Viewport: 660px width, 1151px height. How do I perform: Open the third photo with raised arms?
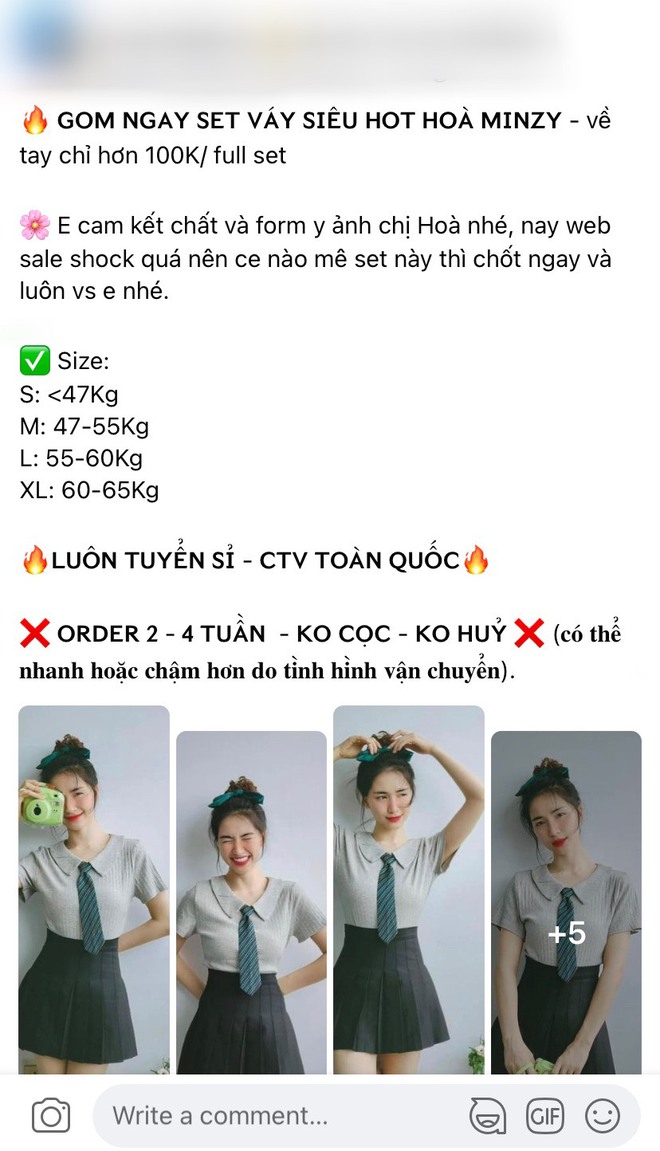(x=408, y=890)
